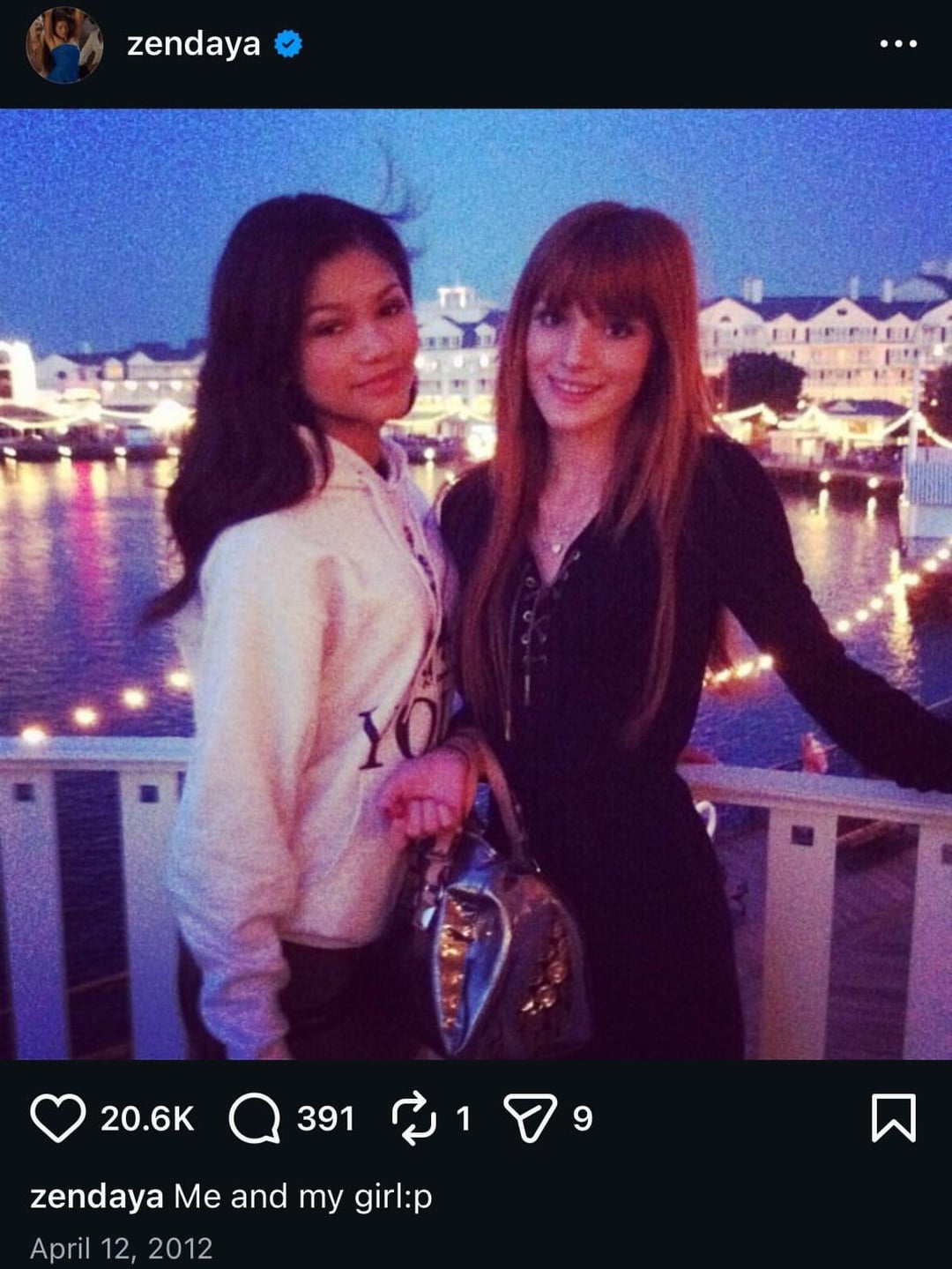The height and width of the screenshot is (1269, 952).
Task: Open the three-dot options menu
Action: point(898,44)
